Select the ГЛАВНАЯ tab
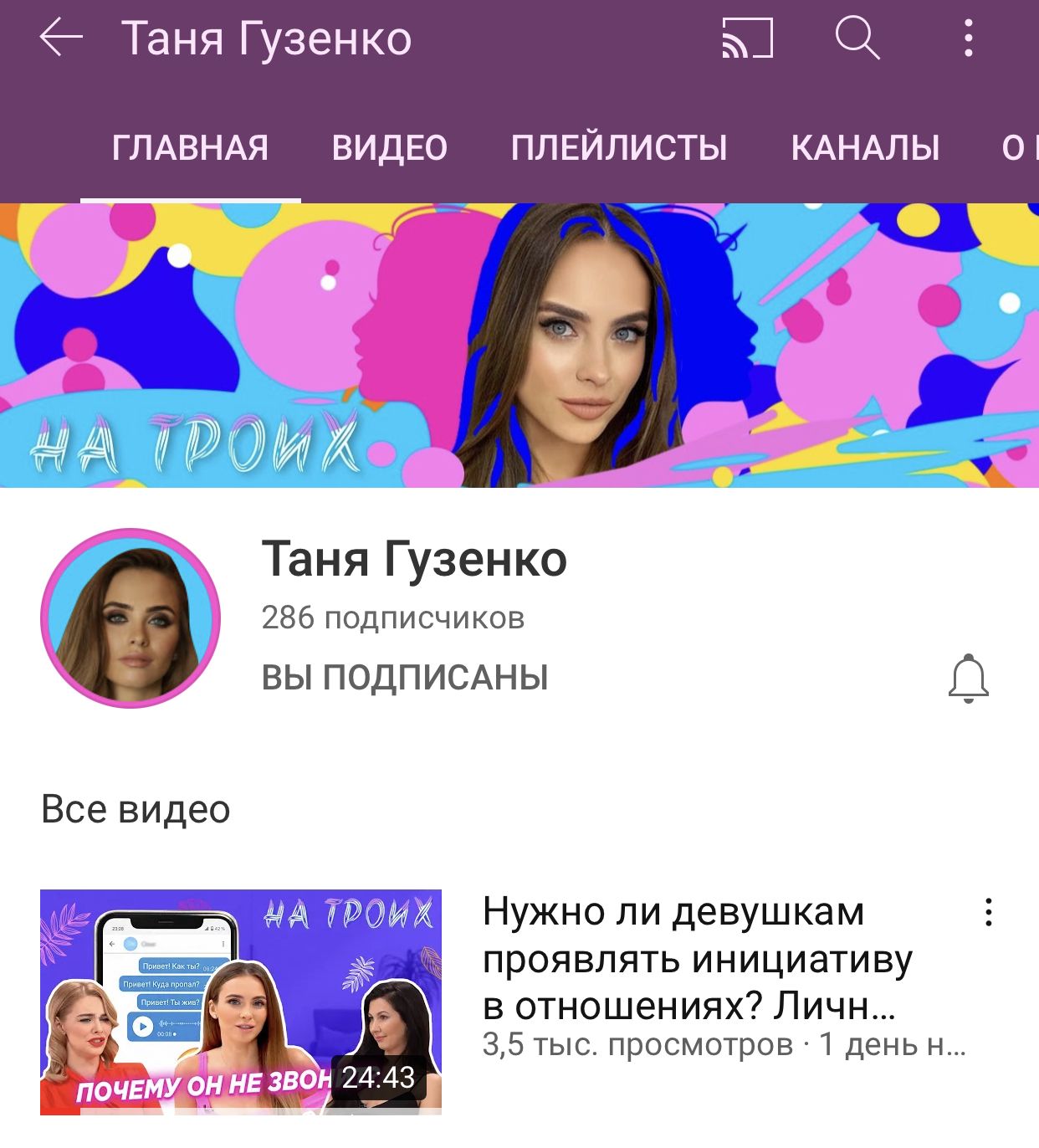 coord(190,148)
